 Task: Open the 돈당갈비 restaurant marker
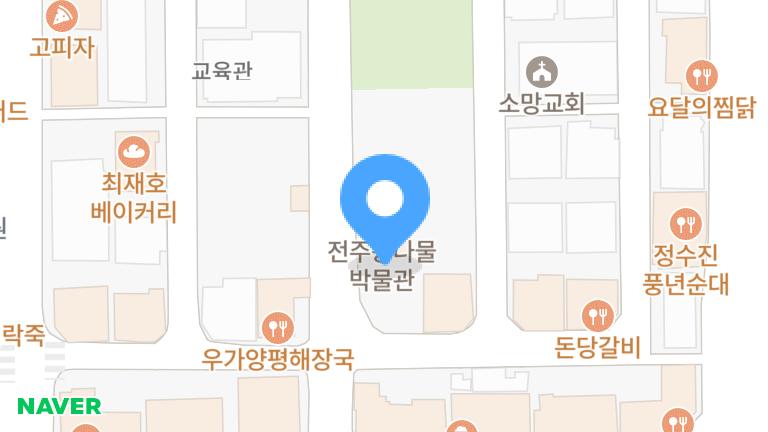click(x=597, y=316)
